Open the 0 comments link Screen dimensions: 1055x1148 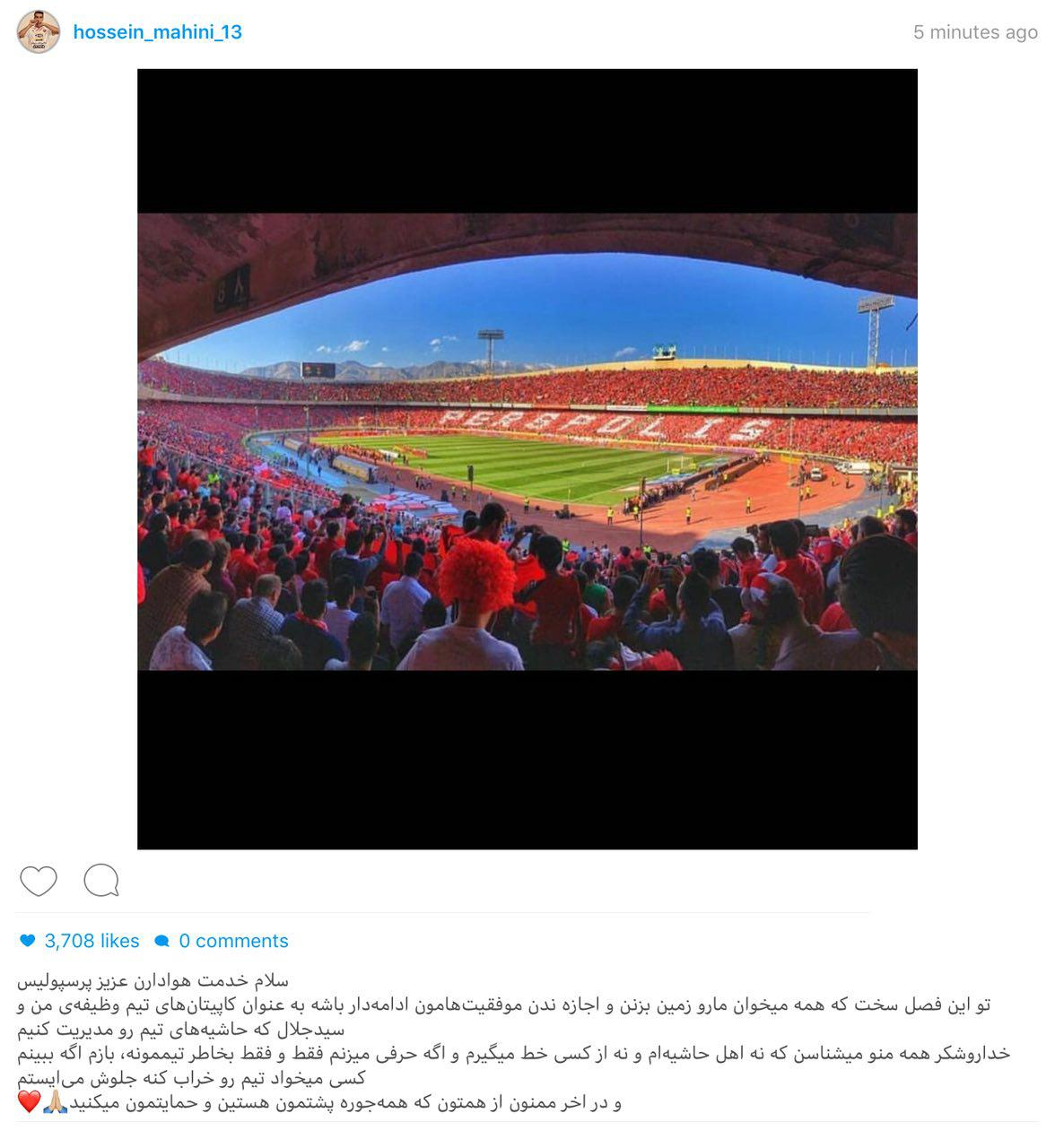tap(232, 941)
